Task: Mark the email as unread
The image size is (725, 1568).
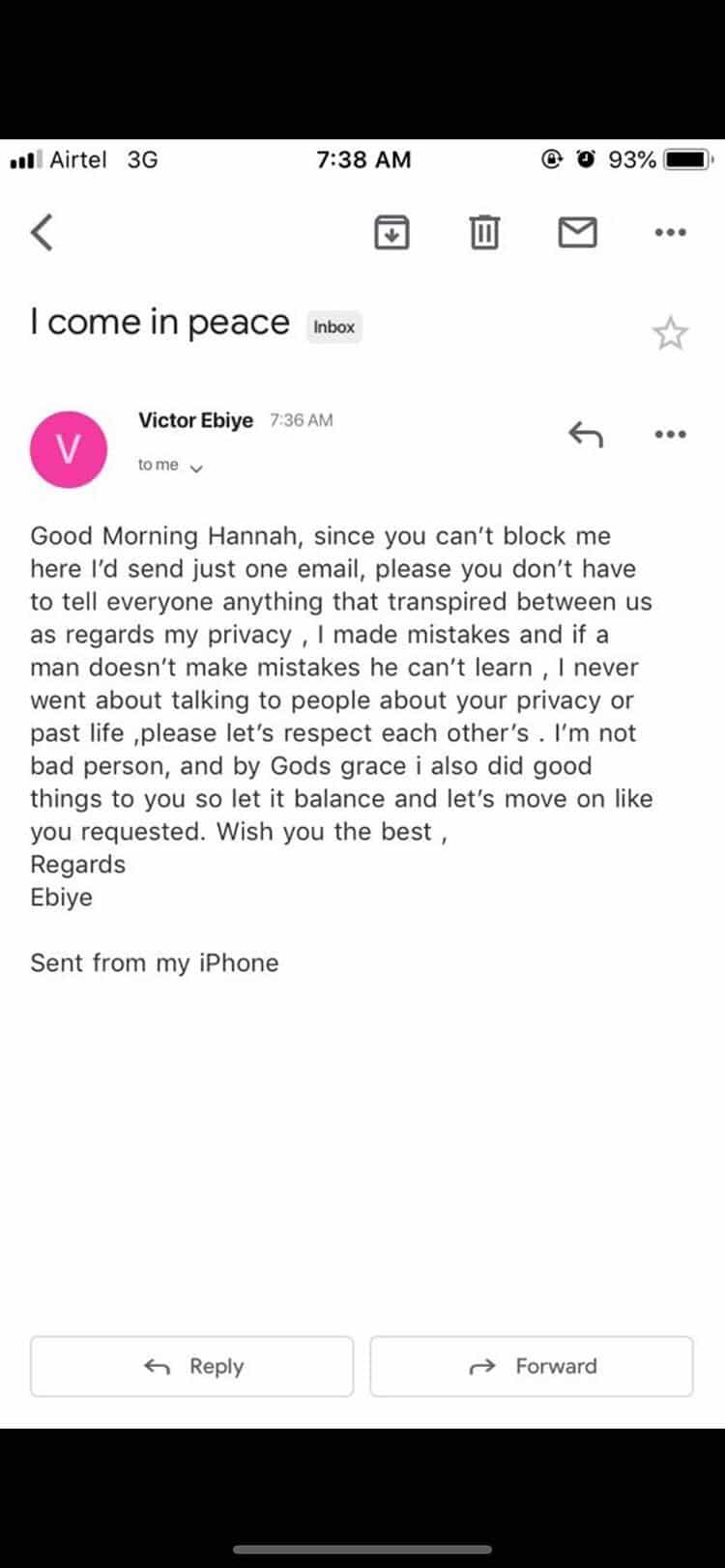Action: 577,233
